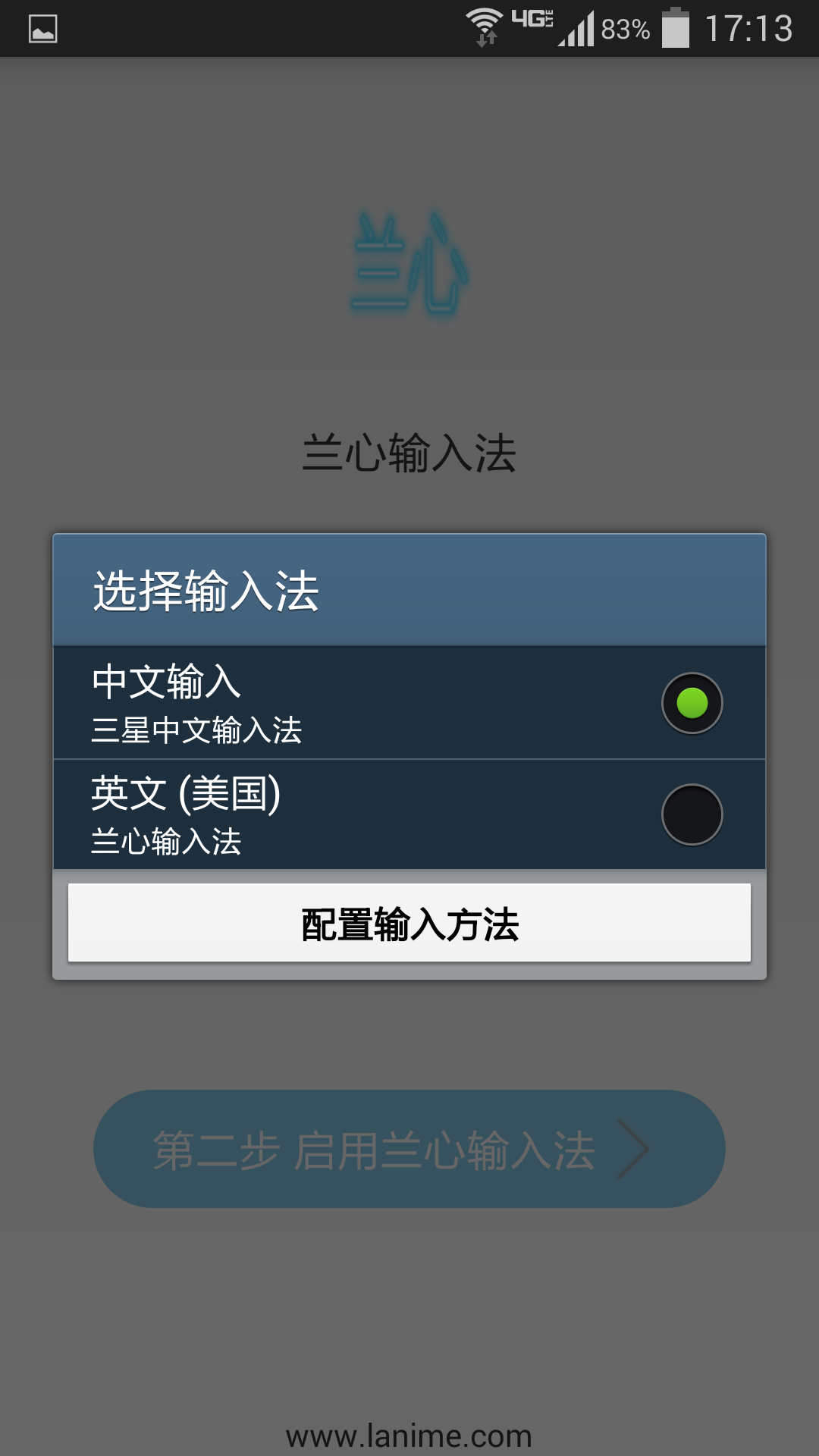Image resolution: width=819 pixels, height=1456 pixels.
Task: Open 配置输入方法 settings
Action: 409,923
